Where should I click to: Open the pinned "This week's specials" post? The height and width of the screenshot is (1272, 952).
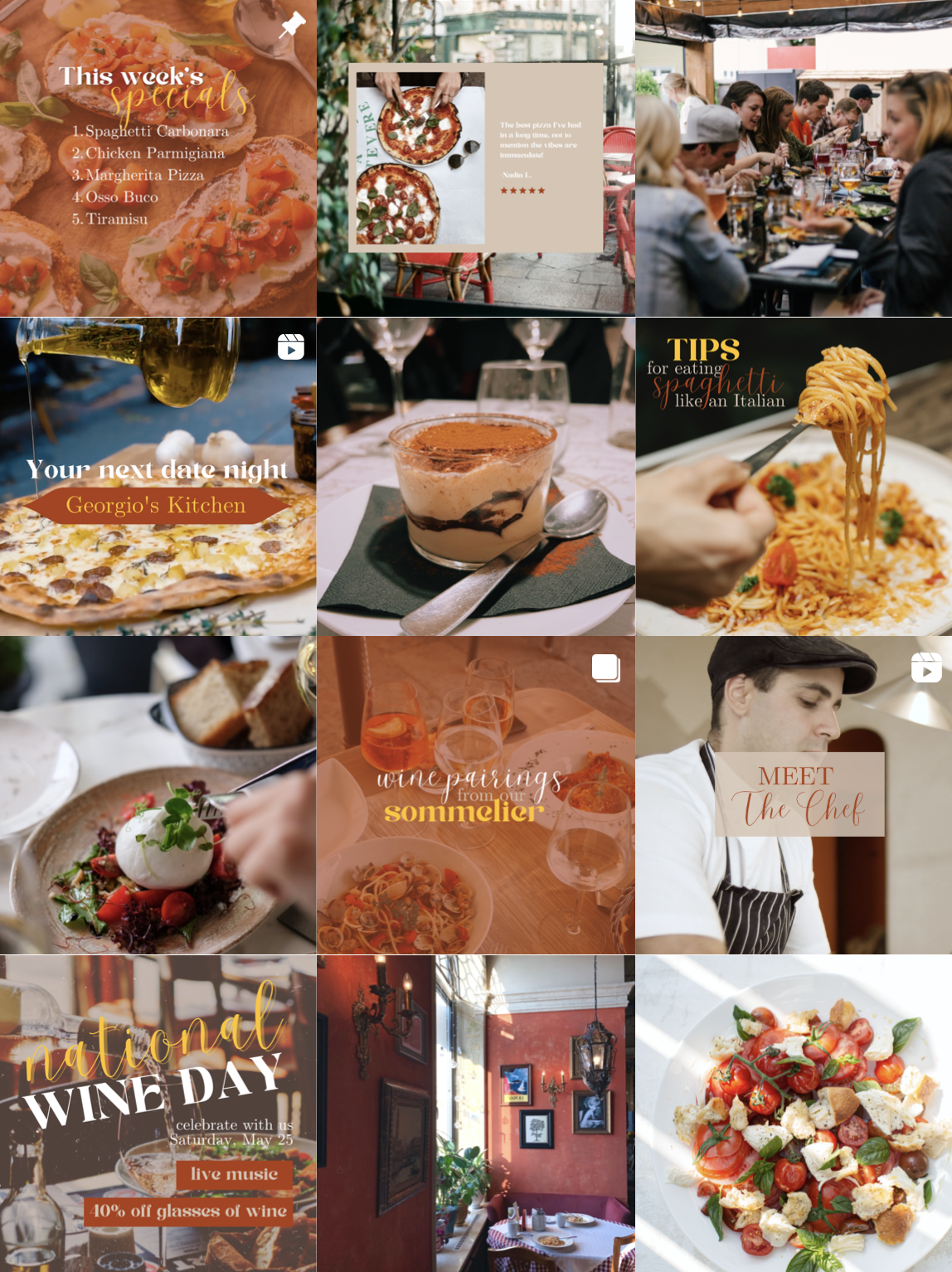coord(158,158)
